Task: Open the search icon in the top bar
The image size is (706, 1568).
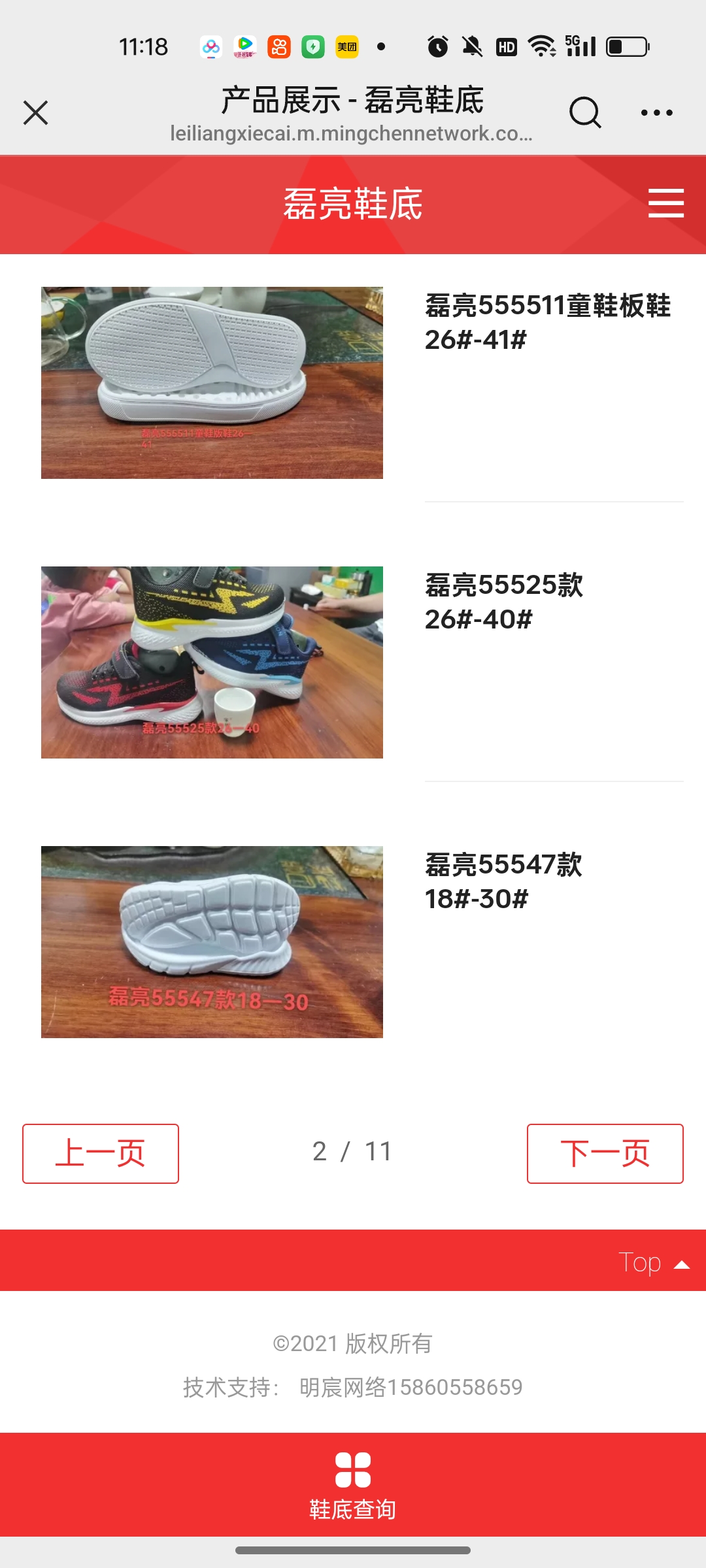Action: [x=584, y=112]
